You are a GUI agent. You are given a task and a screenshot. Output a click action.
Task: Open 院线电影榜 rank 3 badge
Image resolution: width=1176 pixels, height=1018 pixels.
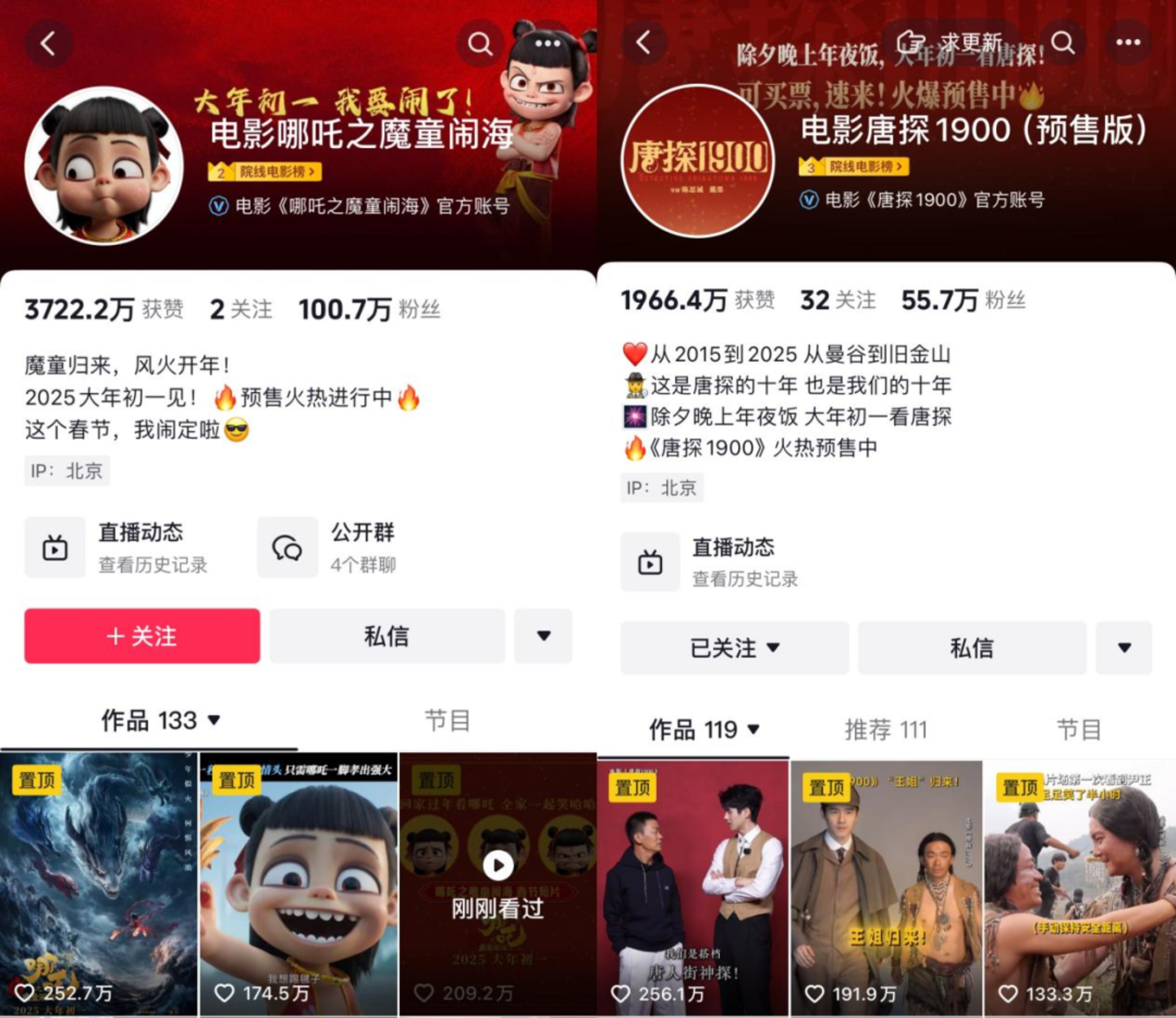point(854,167)
